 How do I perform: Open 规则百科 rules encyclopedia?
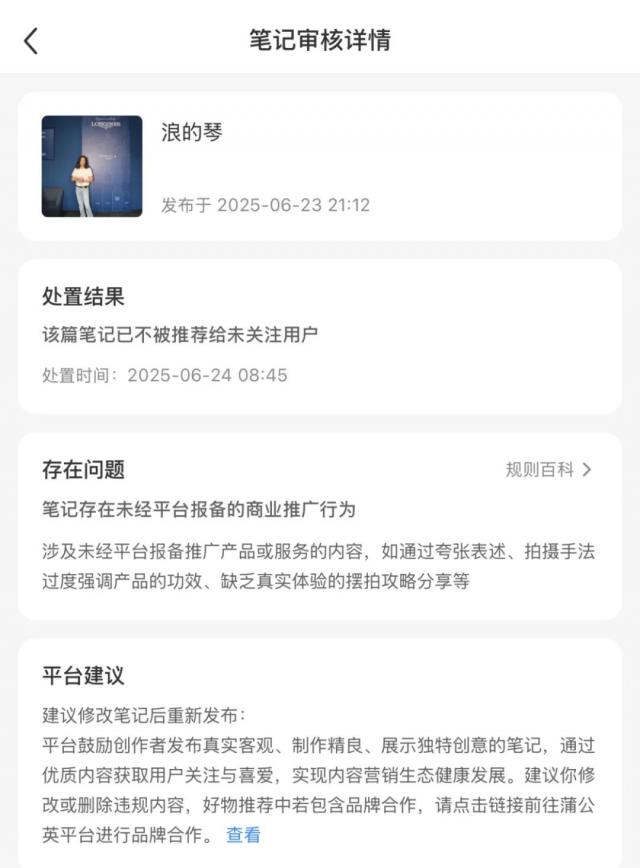click(548, 469)
